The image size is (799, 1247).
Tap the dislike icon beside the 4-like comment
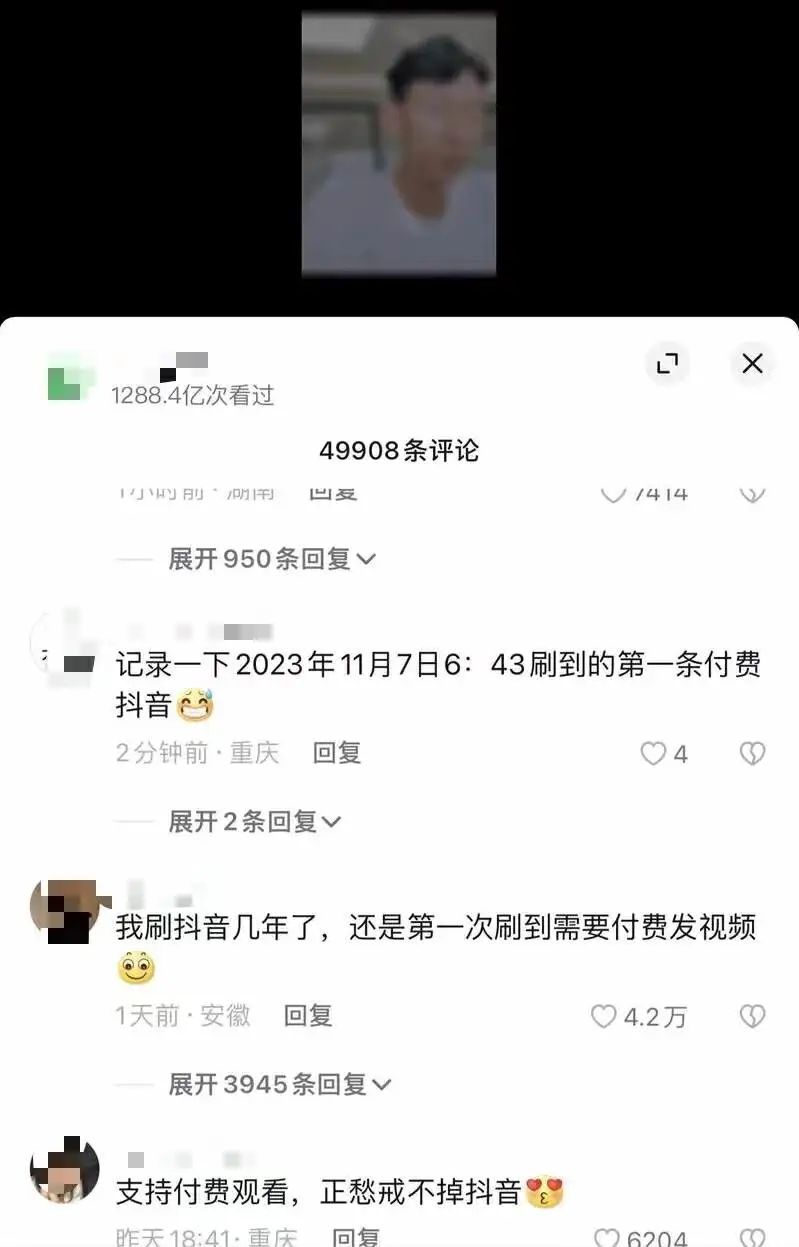(751, 753)
